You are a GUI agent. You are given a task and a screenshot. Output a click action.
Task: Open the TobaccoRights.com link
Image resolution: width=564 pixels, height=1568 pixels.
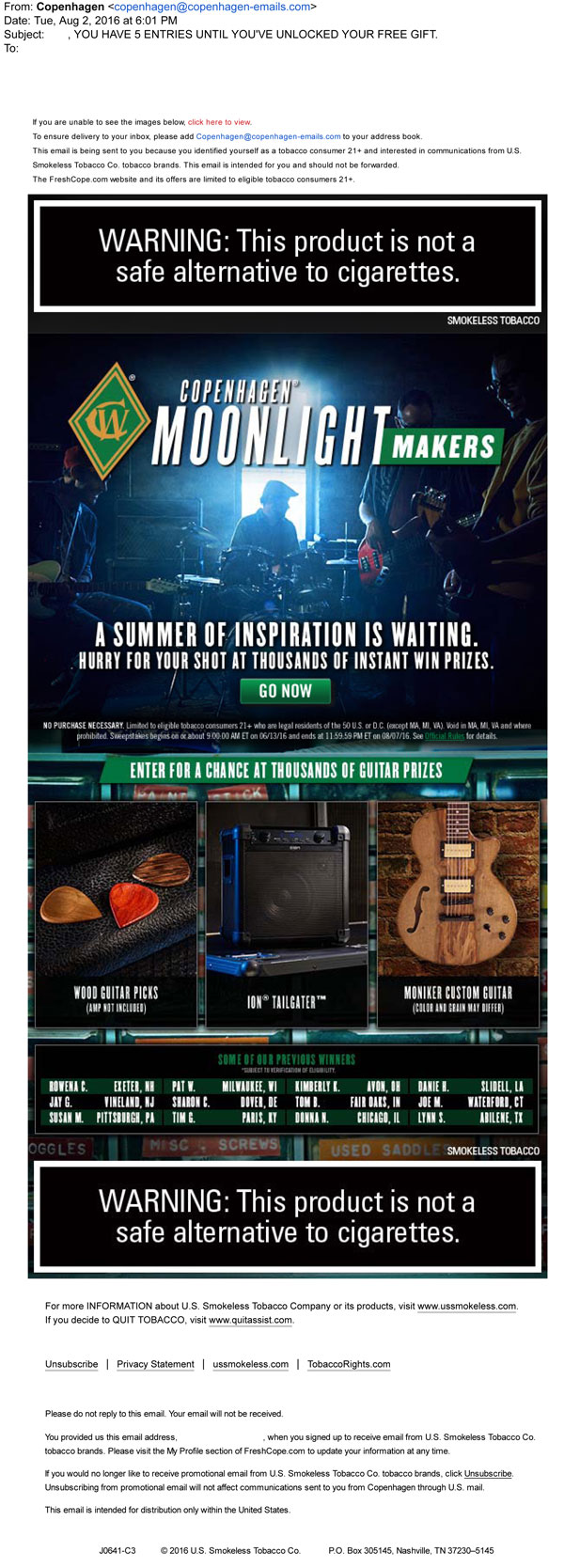pos(349,1364)
